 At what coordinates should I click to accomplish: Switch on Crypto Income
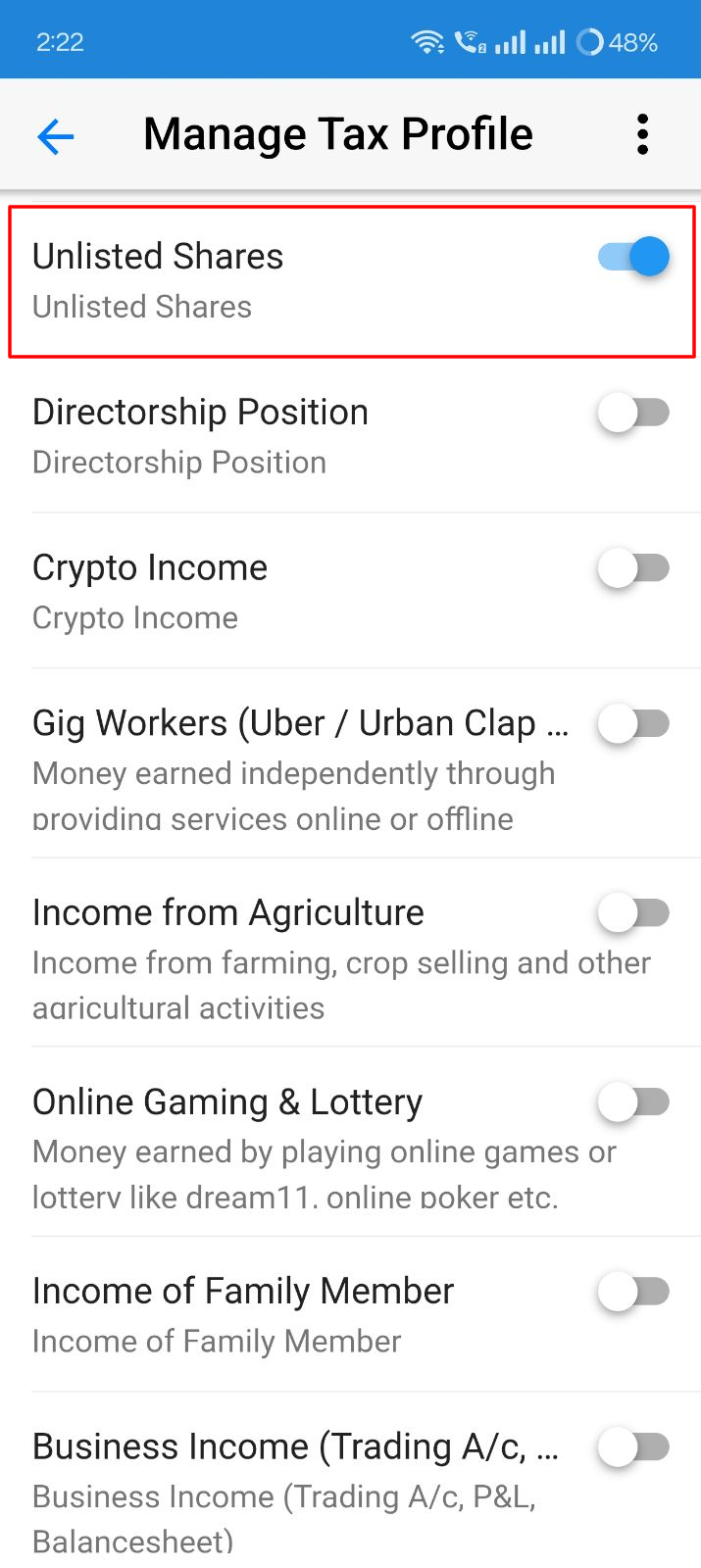(634, 568)
